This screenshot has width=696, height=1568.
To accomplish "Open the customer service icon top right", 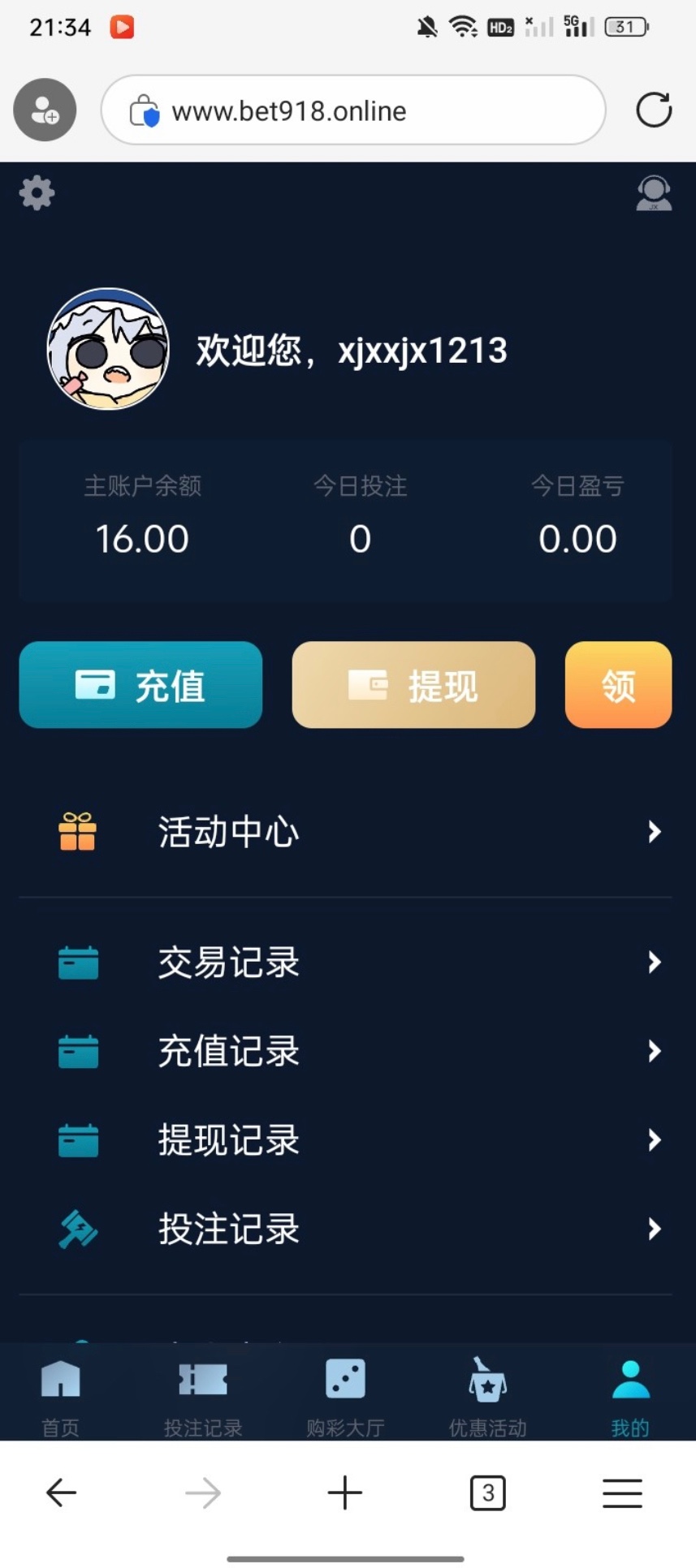I will (x=654, y=192).
